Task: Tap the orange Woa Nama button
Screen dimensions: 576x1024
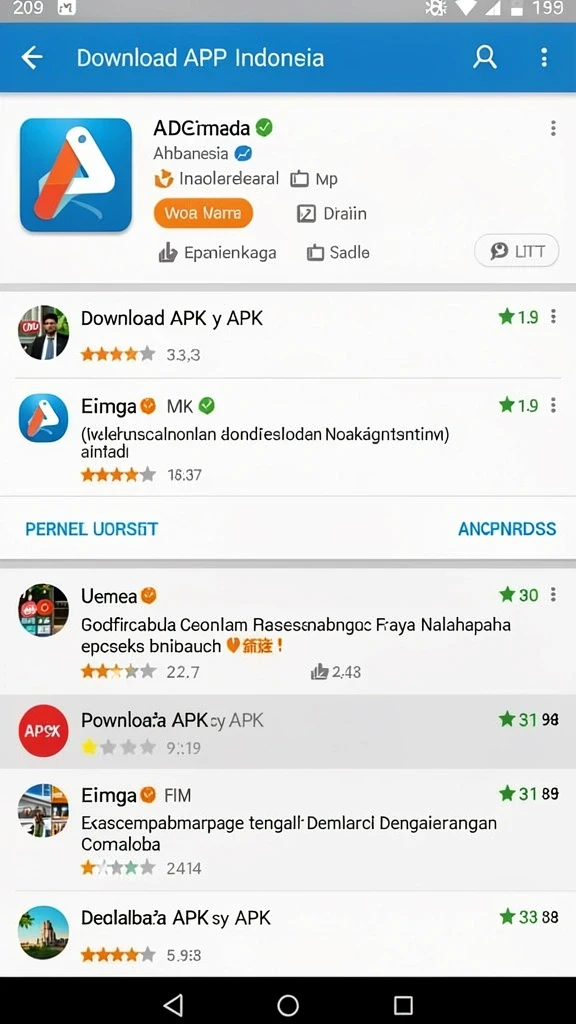Action: pos(203,213)
